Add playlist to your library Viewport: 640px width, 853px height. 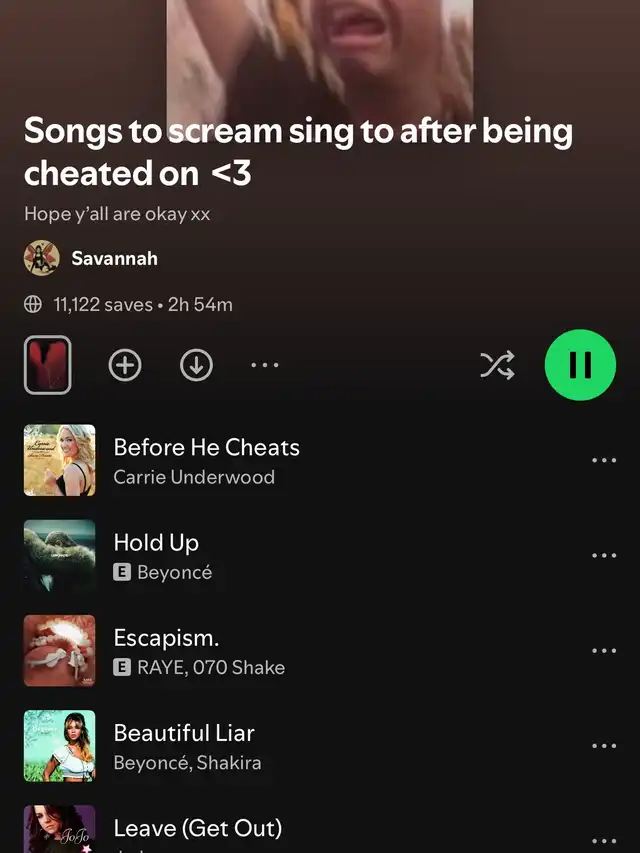(125, 365)
